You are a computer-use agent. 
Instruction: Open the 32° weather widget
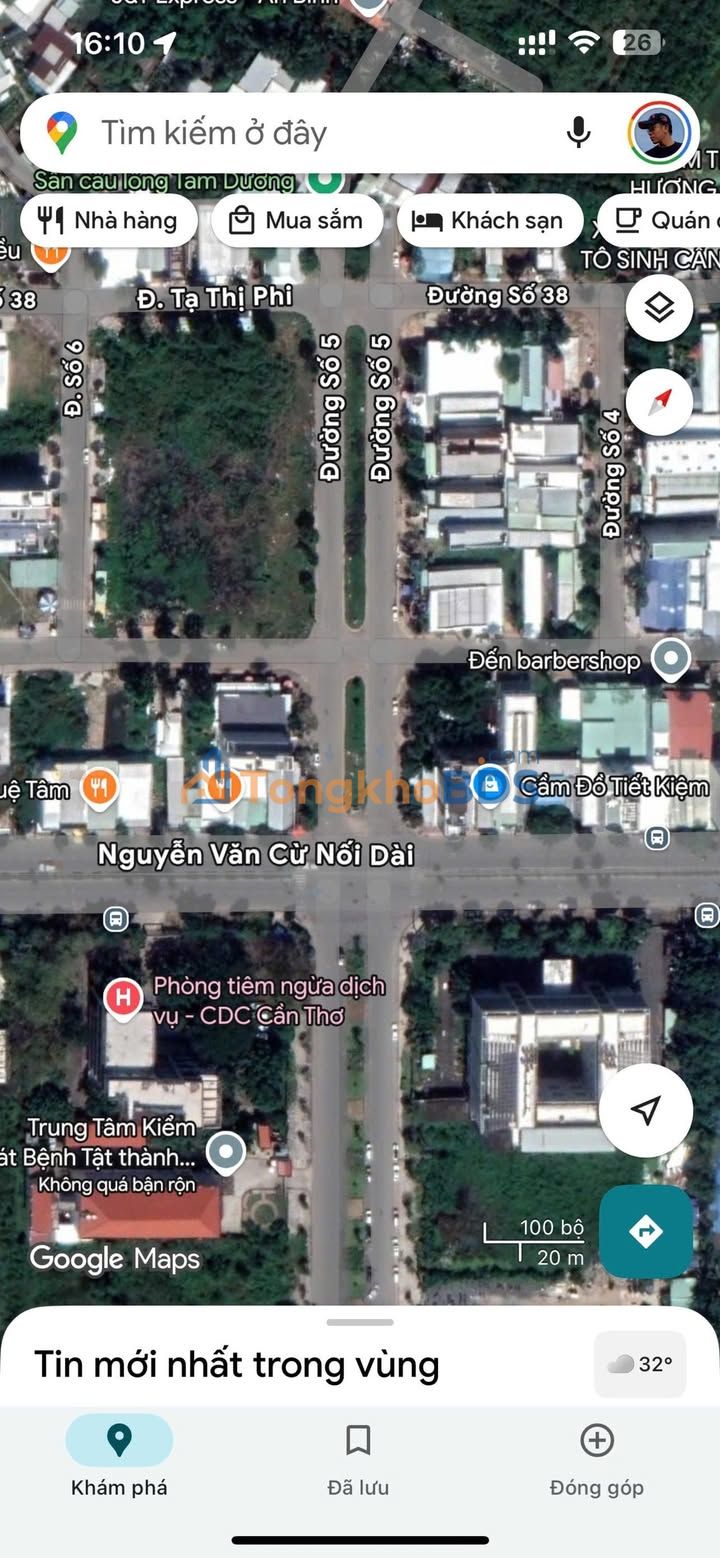(x=640, y=1364)
